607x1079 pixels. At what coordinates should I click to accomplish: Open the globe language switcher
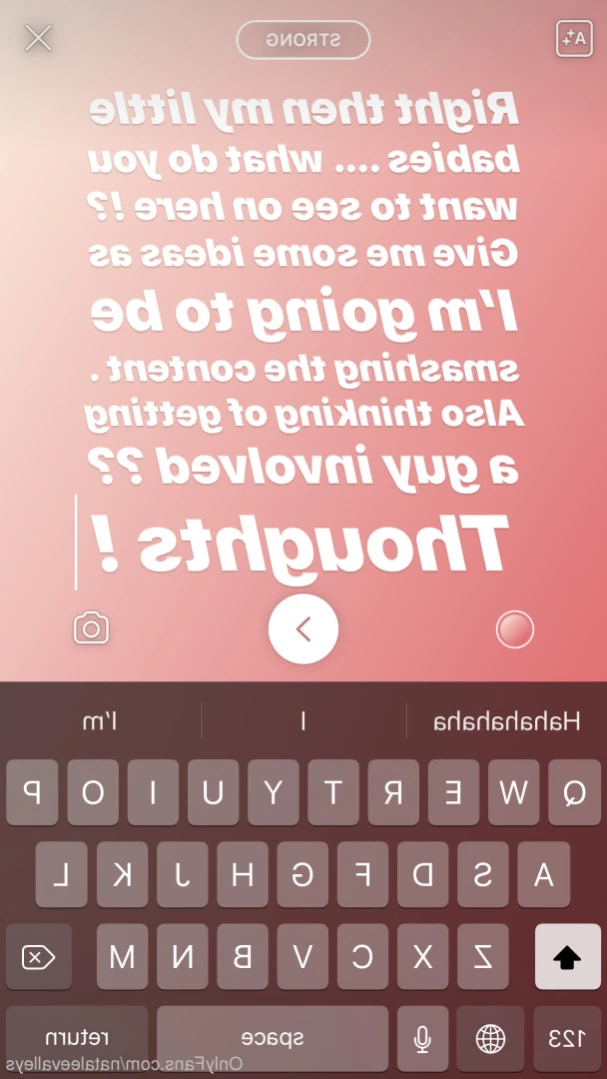[491, 1039]
